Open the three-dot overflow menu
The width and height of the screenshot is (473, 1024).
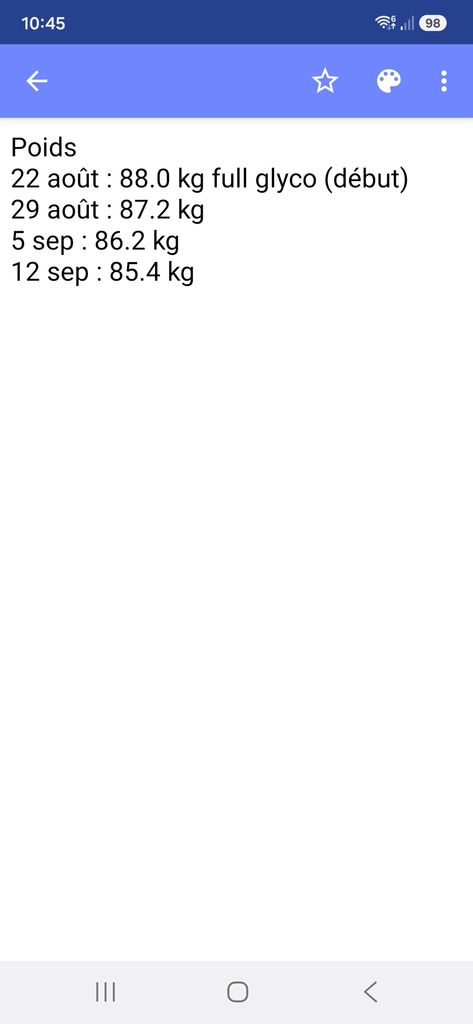coord(444,82)
